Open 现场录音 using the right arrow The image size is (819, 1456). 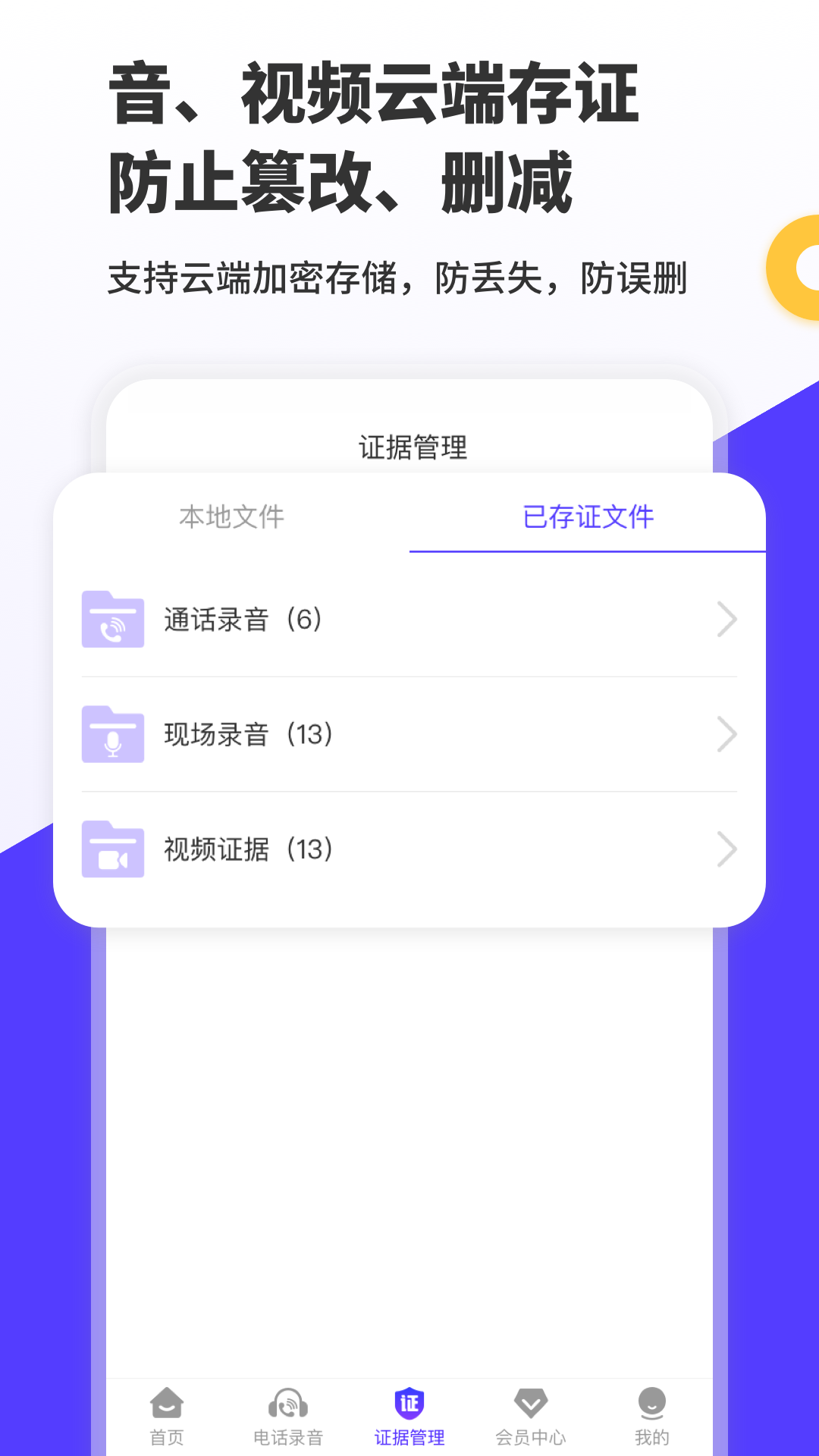pos(727,734)
